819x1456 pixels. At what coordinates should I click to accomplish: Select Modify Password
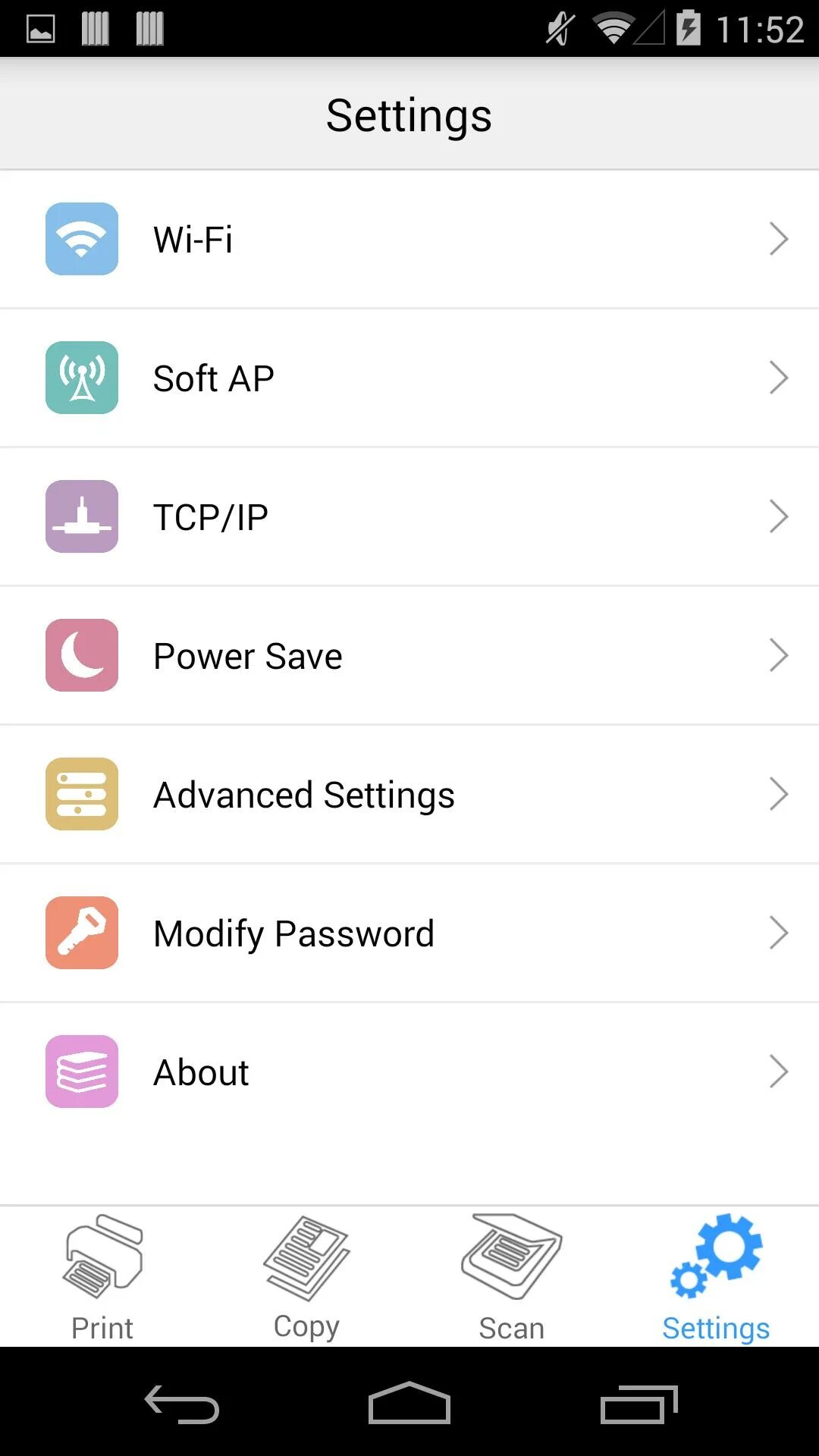pos(409,934)
